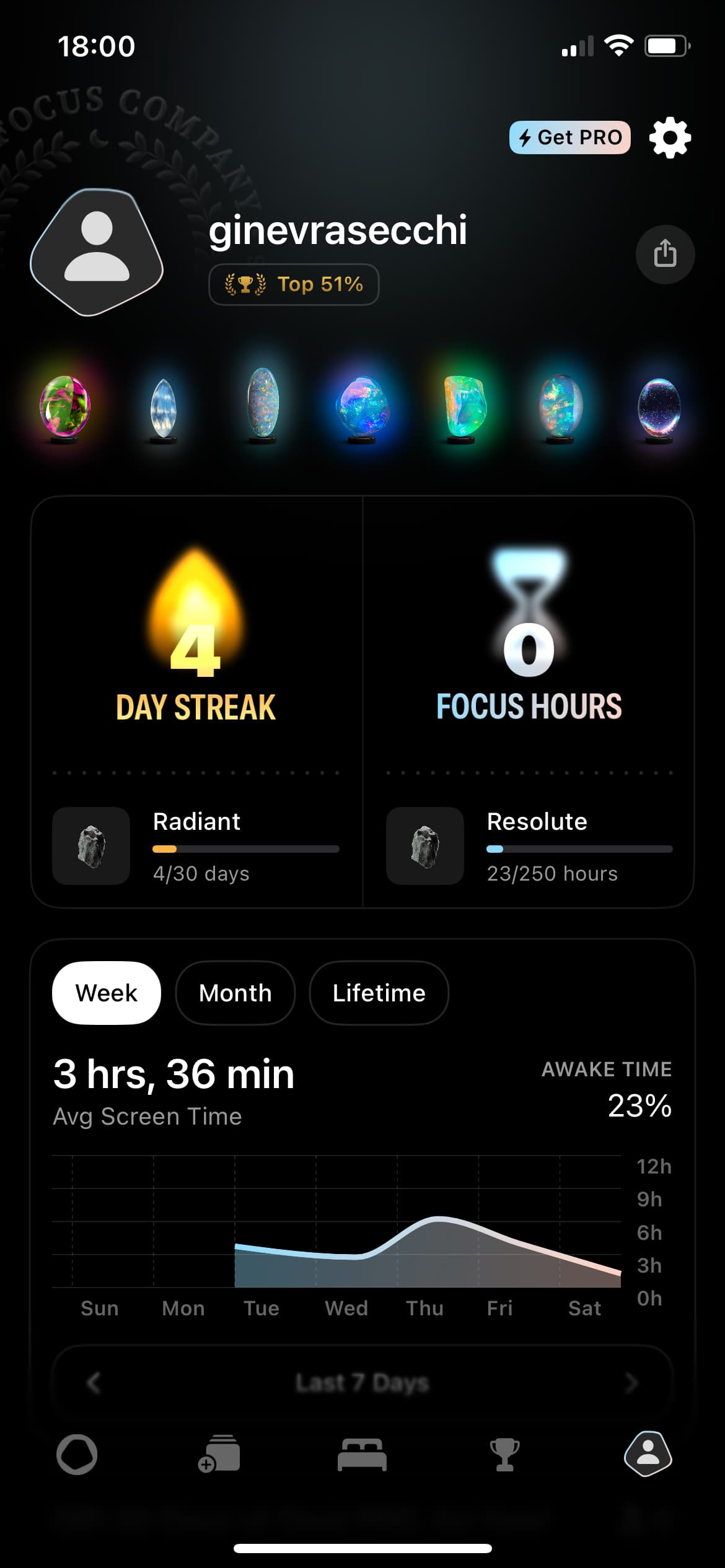Viewport: 725px width, 1568px height.
Task: Open the add-blocks cards tab
Action: pyautogui.click(x=219, y=1455)
